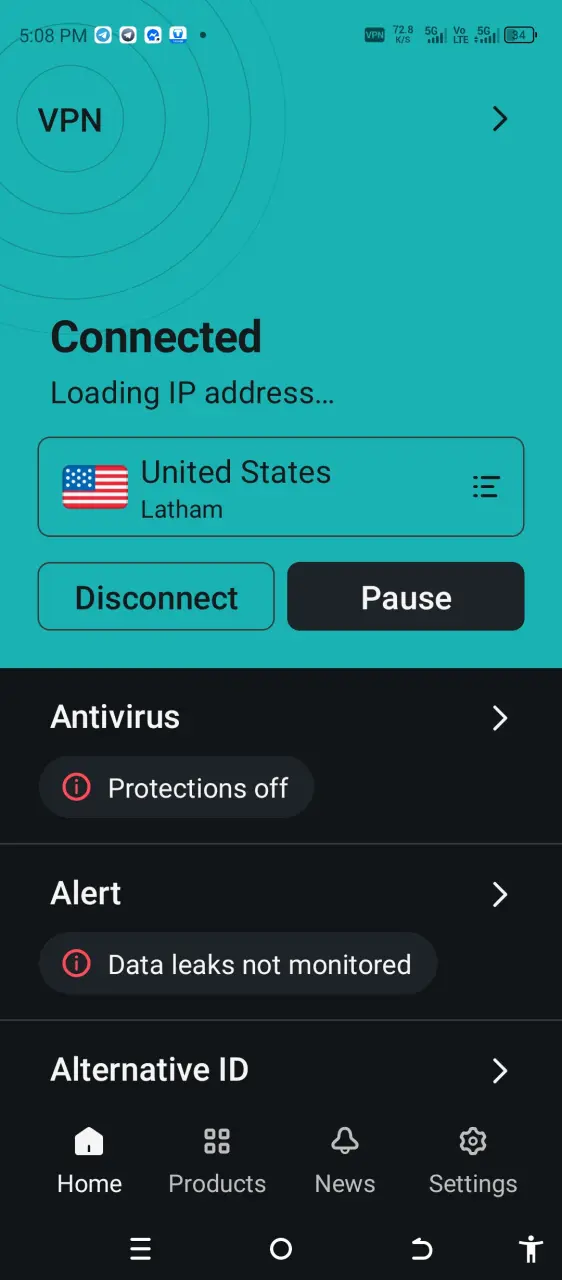Disconnect the VPN
Viewport: 562px width, 1280px height.
click(156, 597)
